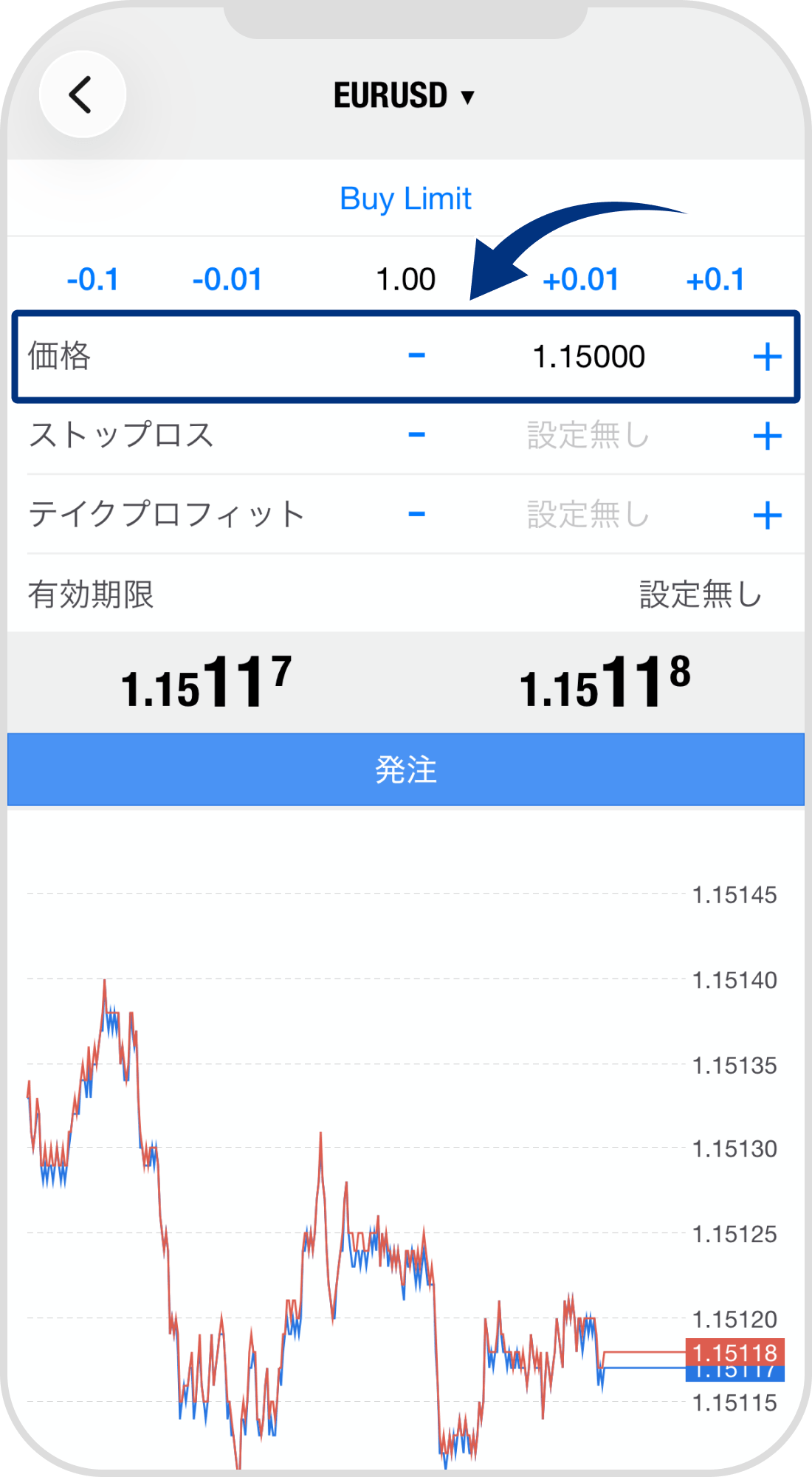
Task: Click the plus icon for テイクプロフィット
Action: 768,515
